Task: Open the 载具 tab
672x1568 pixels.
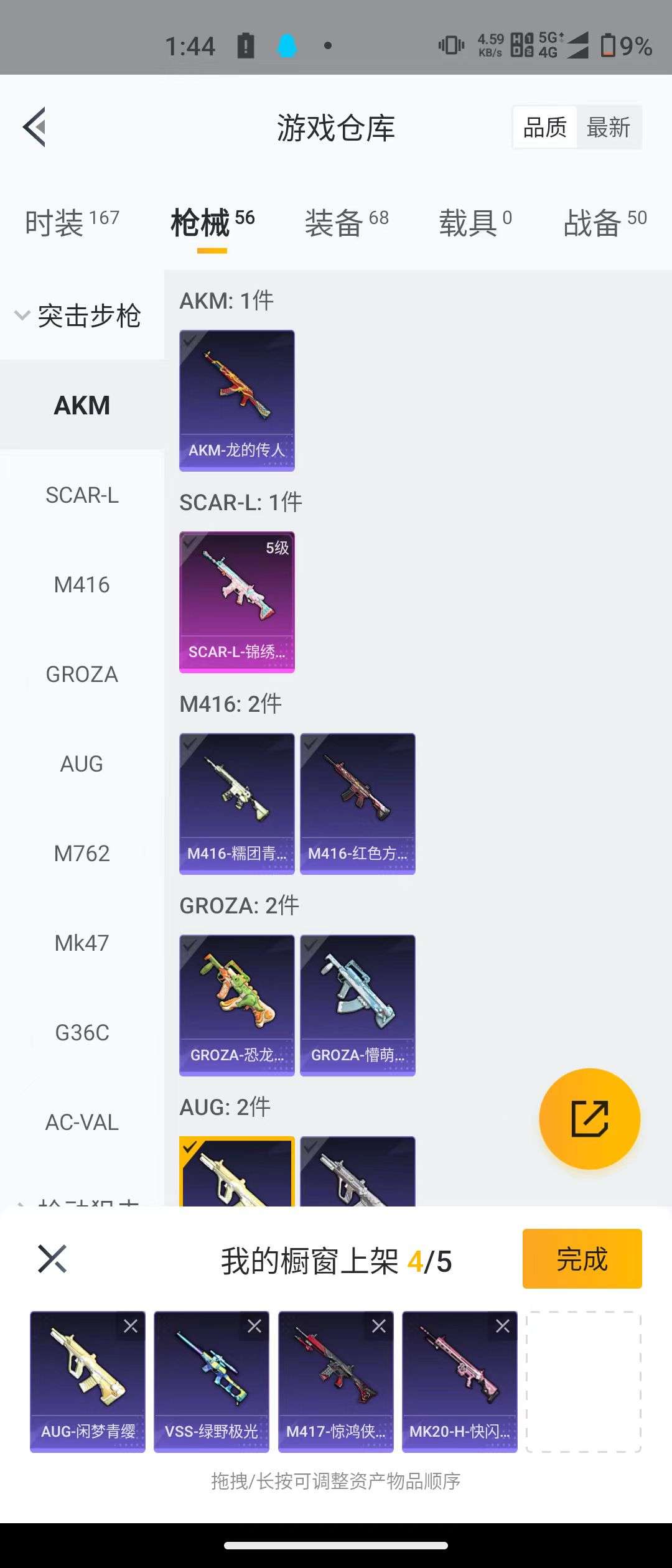Action: (475, 222)
